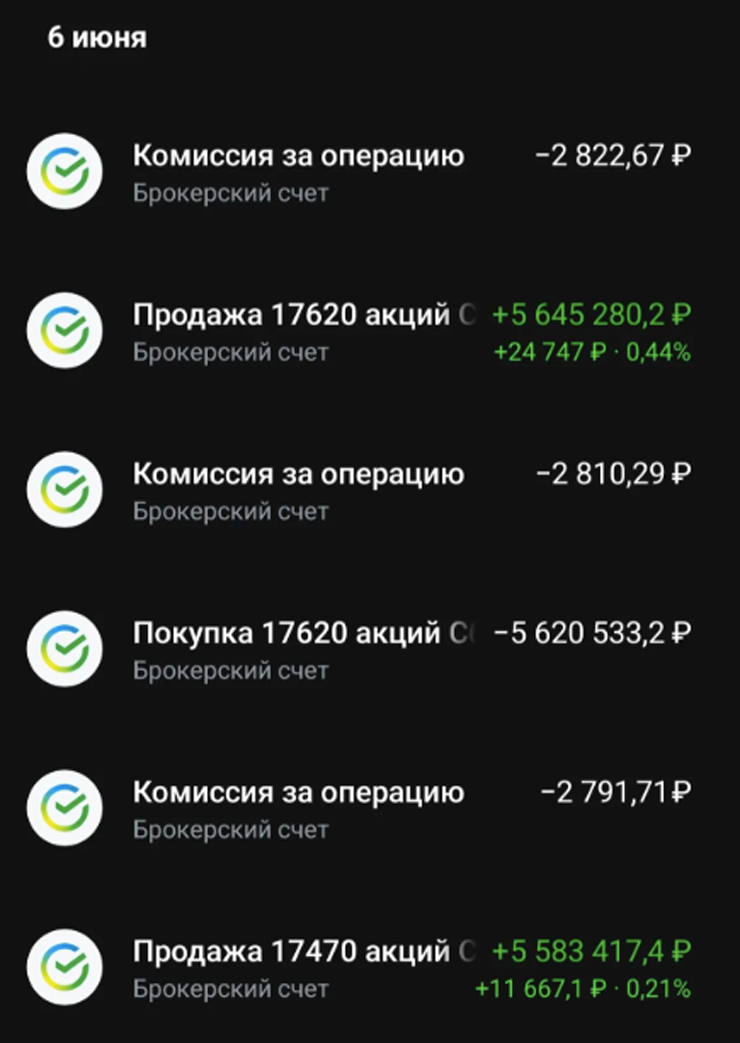This screenshot has height=1043, width=740.
Task: Select the commission entry of −2 791,71 ₽
Action: pyautogui.click(x=370, y=808)
